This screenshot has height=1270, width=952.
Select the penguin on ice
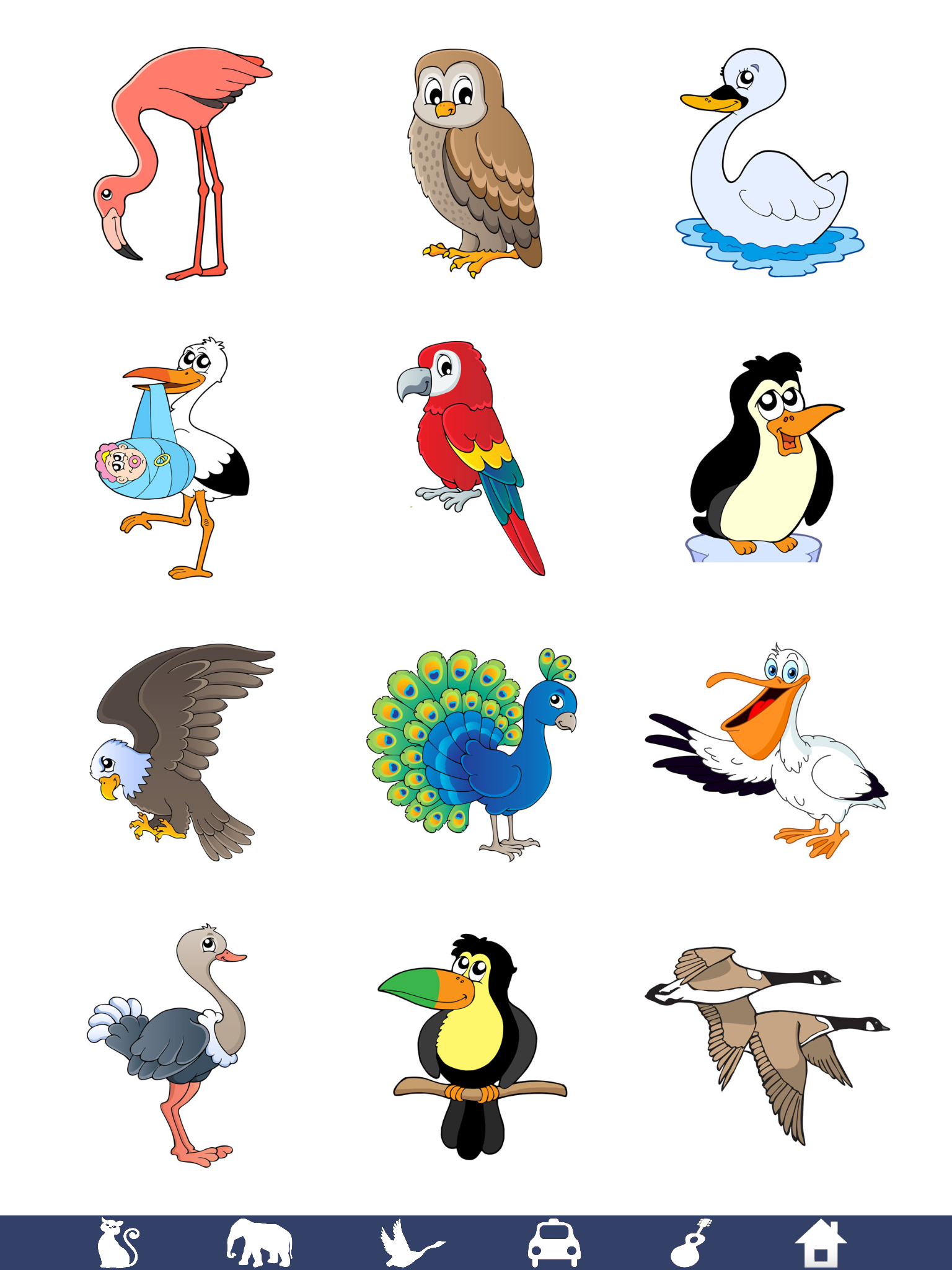(765, 458)
